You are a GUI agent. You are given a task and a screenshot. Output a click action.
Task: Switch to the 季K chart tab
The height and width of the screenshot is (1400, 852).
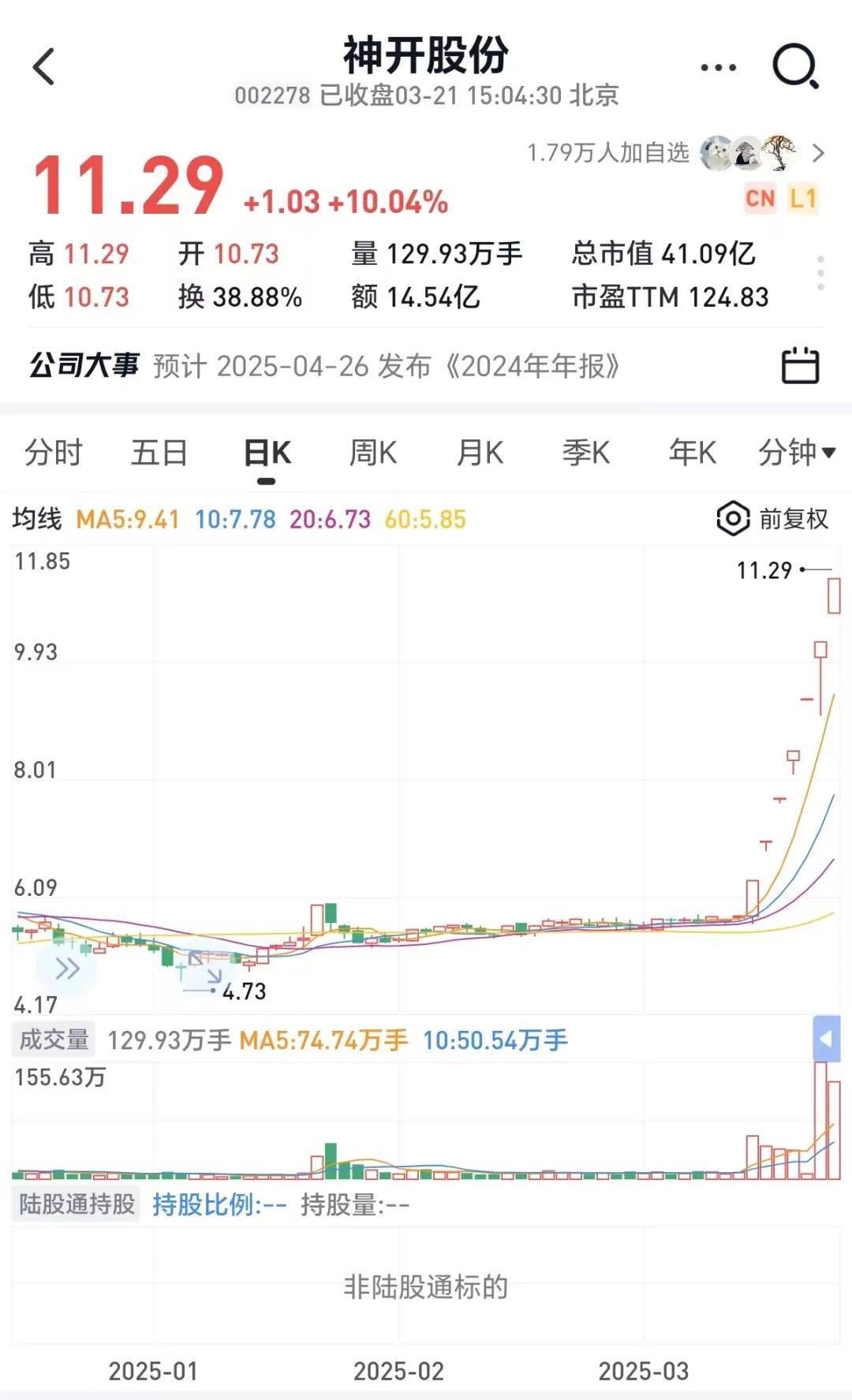pos(586,453)
